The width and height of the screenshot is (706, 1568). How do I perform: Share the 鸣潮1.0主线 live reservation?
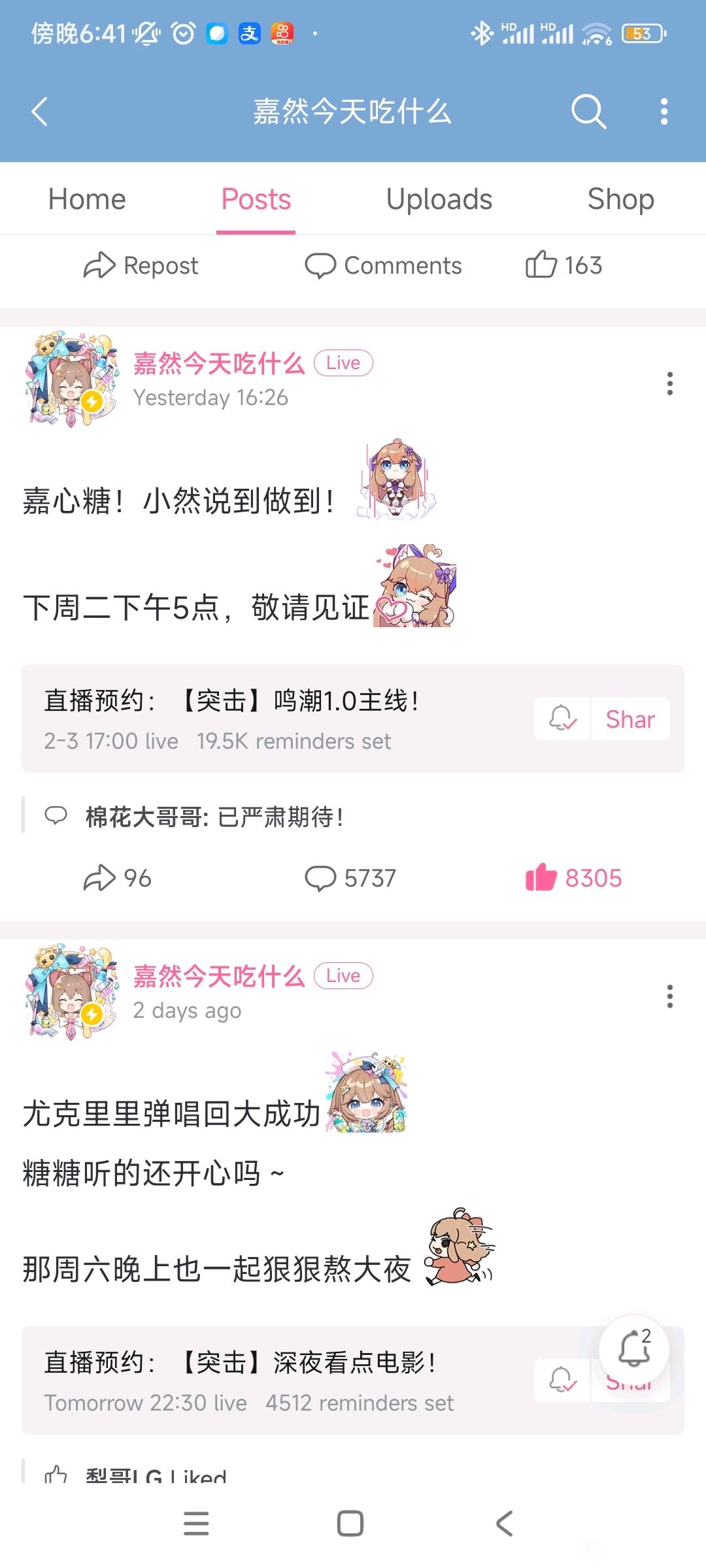[x=630, y=719]
